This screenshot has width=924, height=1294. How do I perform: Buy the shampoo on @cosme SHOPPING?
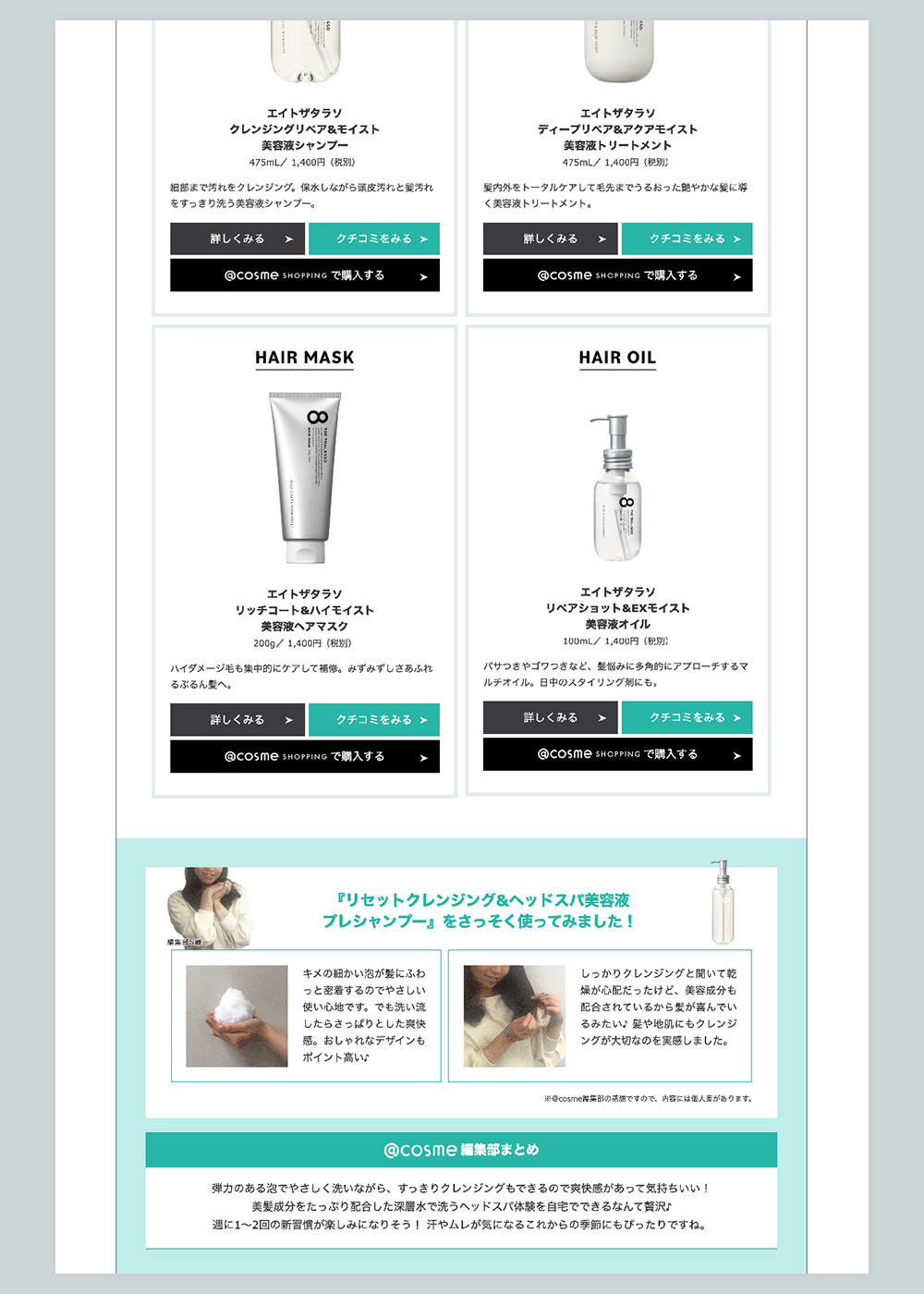click(304, 275)
